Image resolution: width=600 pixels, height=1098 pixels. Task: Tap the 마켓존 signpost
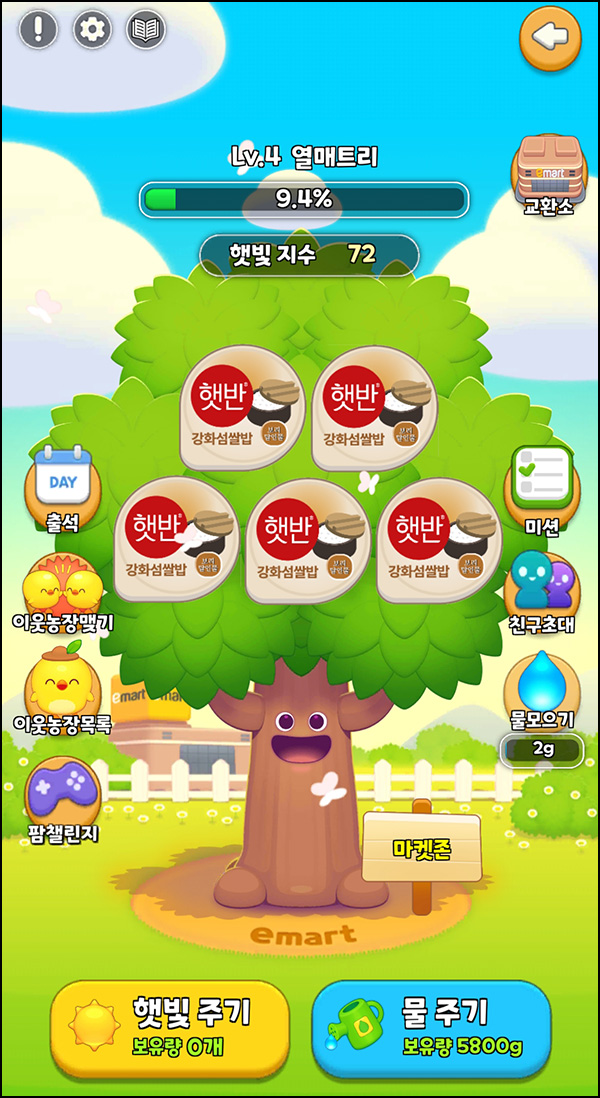coord(422,848)
